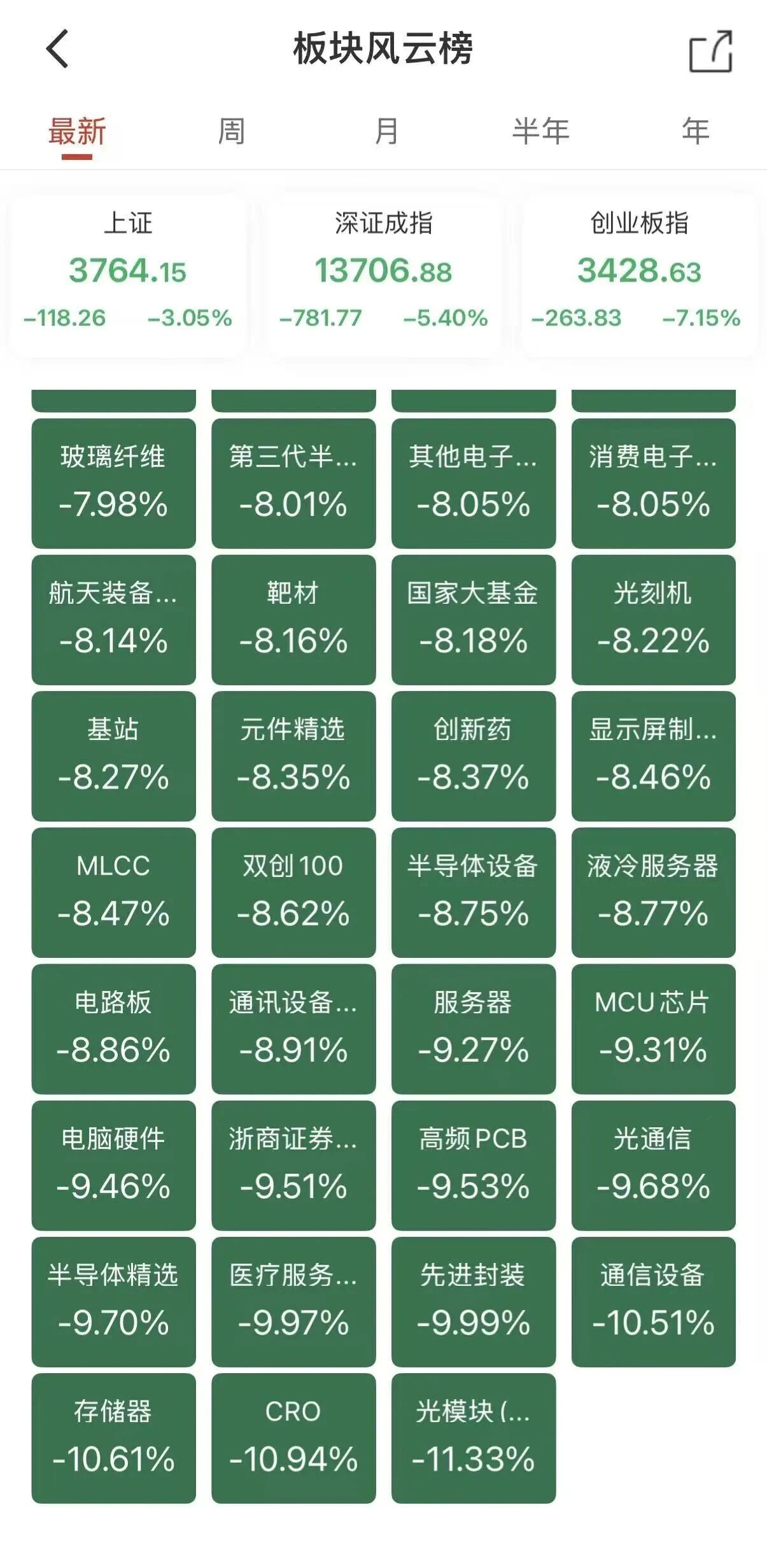Go back using the top-left arrow
This screenshot has width=767, height=1568.
(x=57, y=49)
